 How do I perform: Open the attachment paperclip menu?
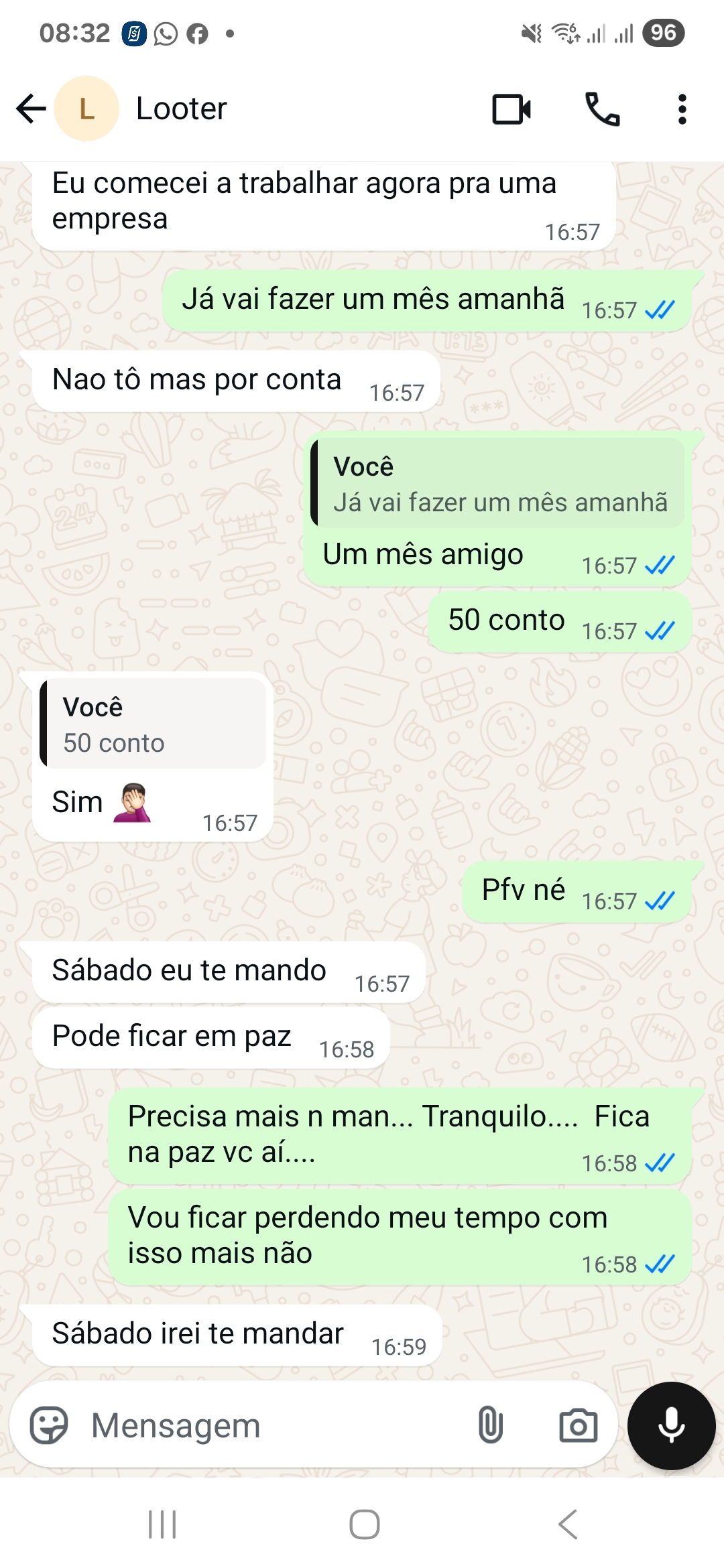[490, 1425]
